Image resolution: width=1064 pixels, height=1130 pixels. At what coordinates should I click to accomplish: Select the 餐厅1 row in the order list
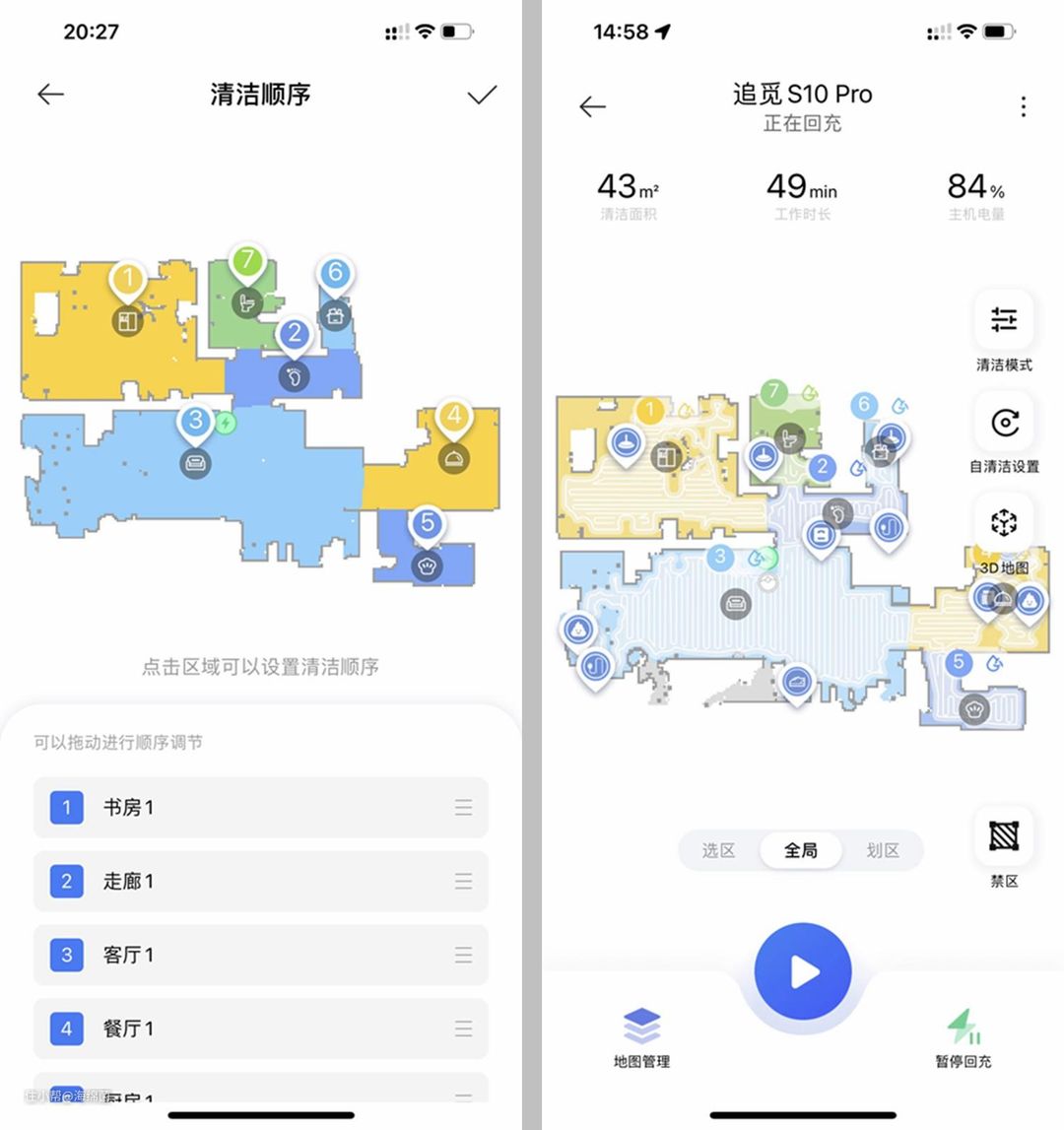[260, 1029]
